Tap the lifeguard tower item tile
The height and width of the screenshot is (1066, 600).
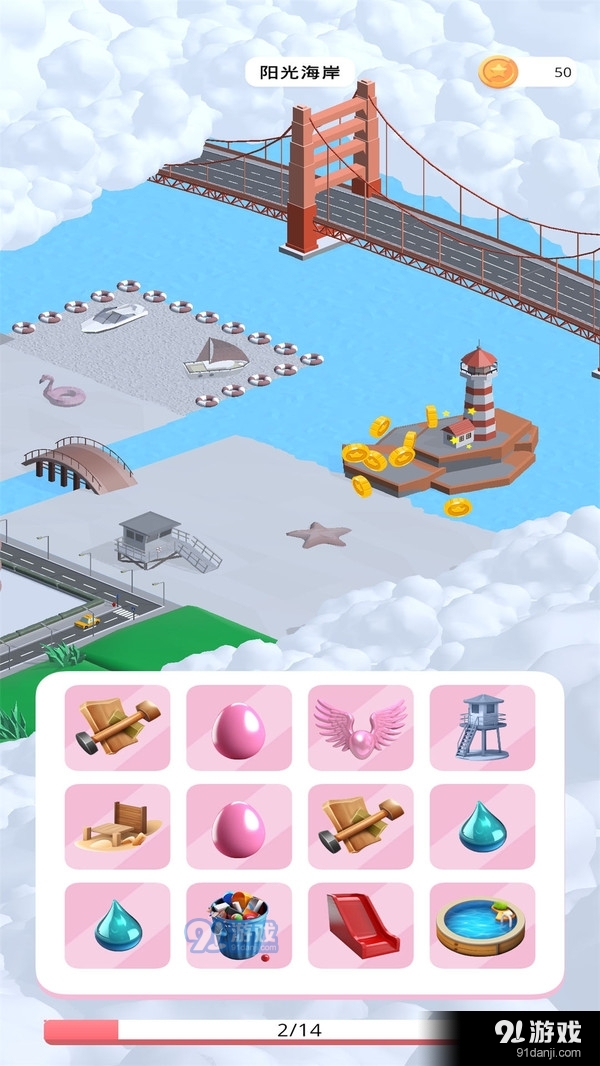(x=482, y=727)
